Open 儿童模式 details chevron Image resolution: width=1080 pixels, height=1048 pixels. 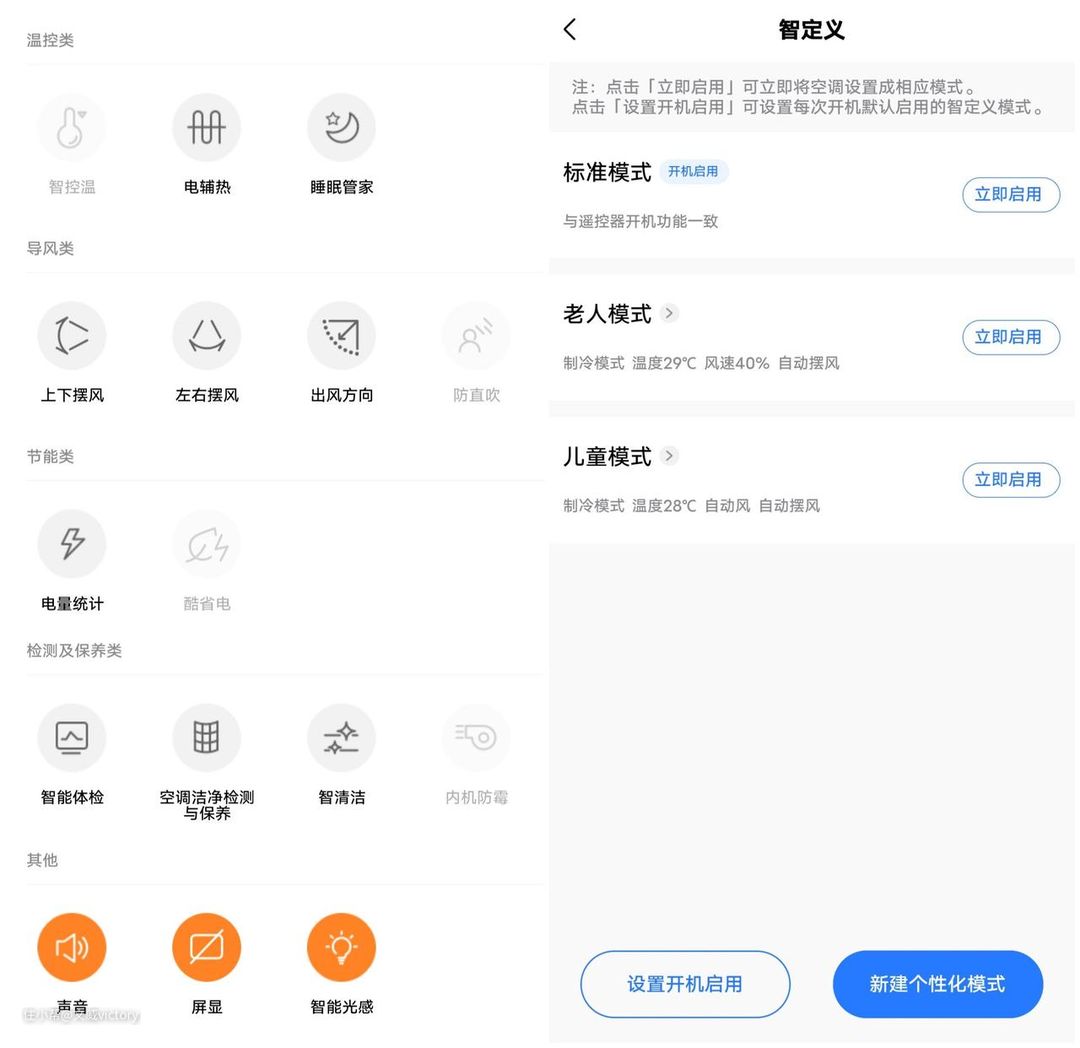pyautogui.click(x=670, y=456)
